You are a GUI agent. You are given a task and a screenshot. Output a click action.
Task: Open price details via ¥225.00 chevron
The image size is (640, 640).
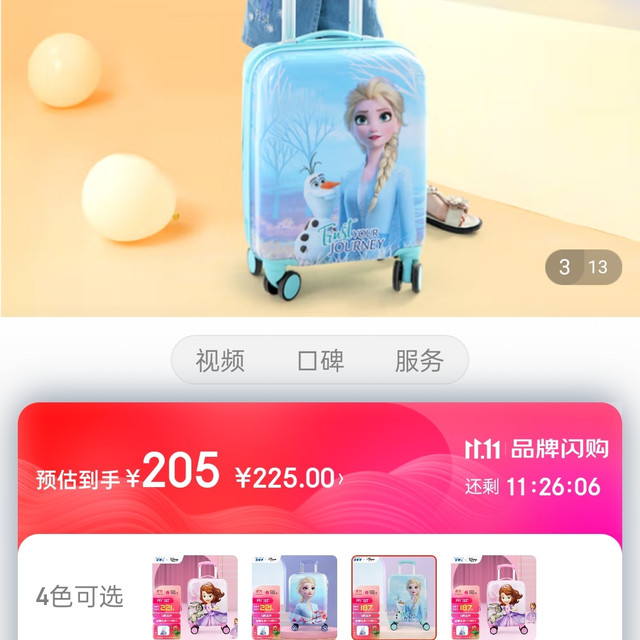289,478
